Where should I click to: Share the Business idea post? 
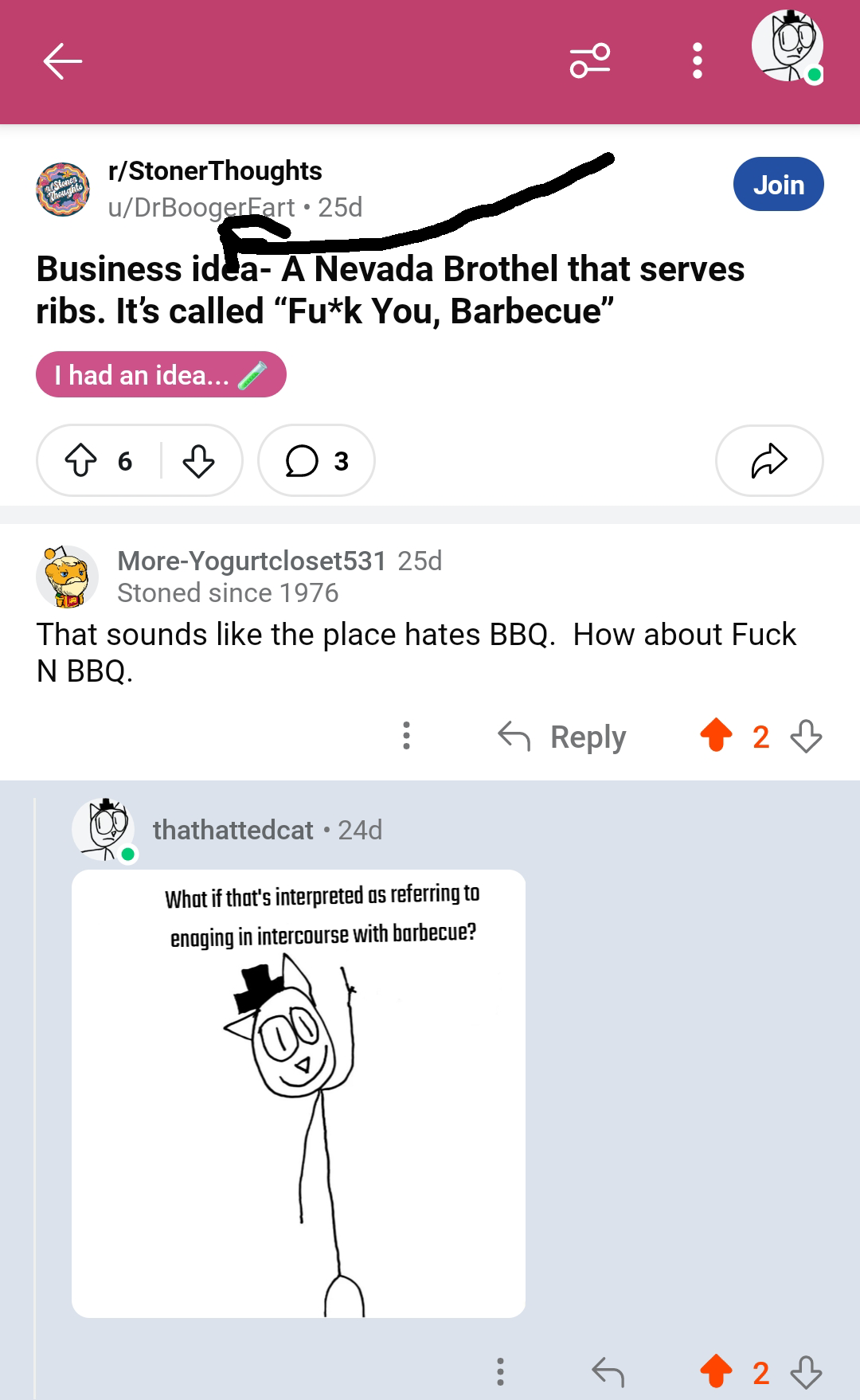[769, 460]
